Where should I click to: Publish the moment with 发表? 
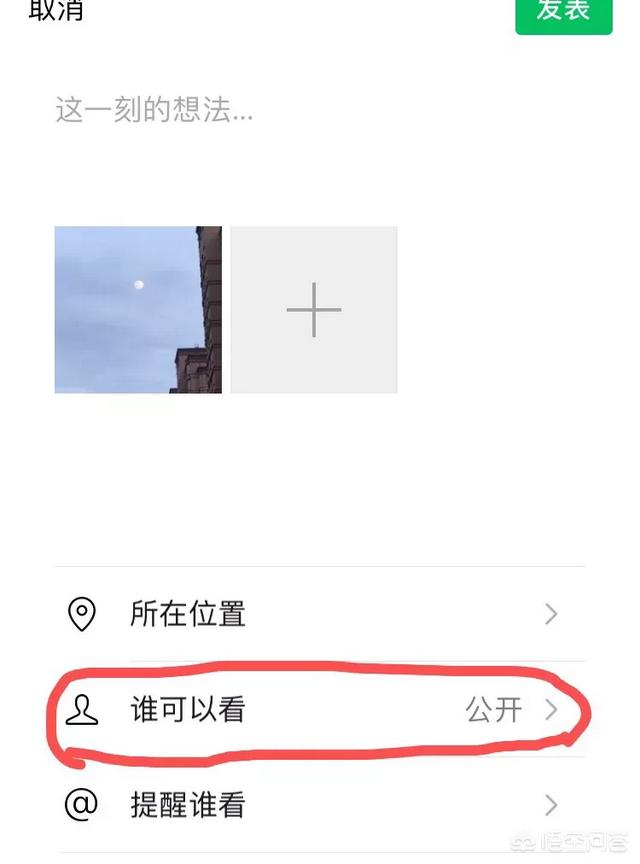(x=563, y=12)
